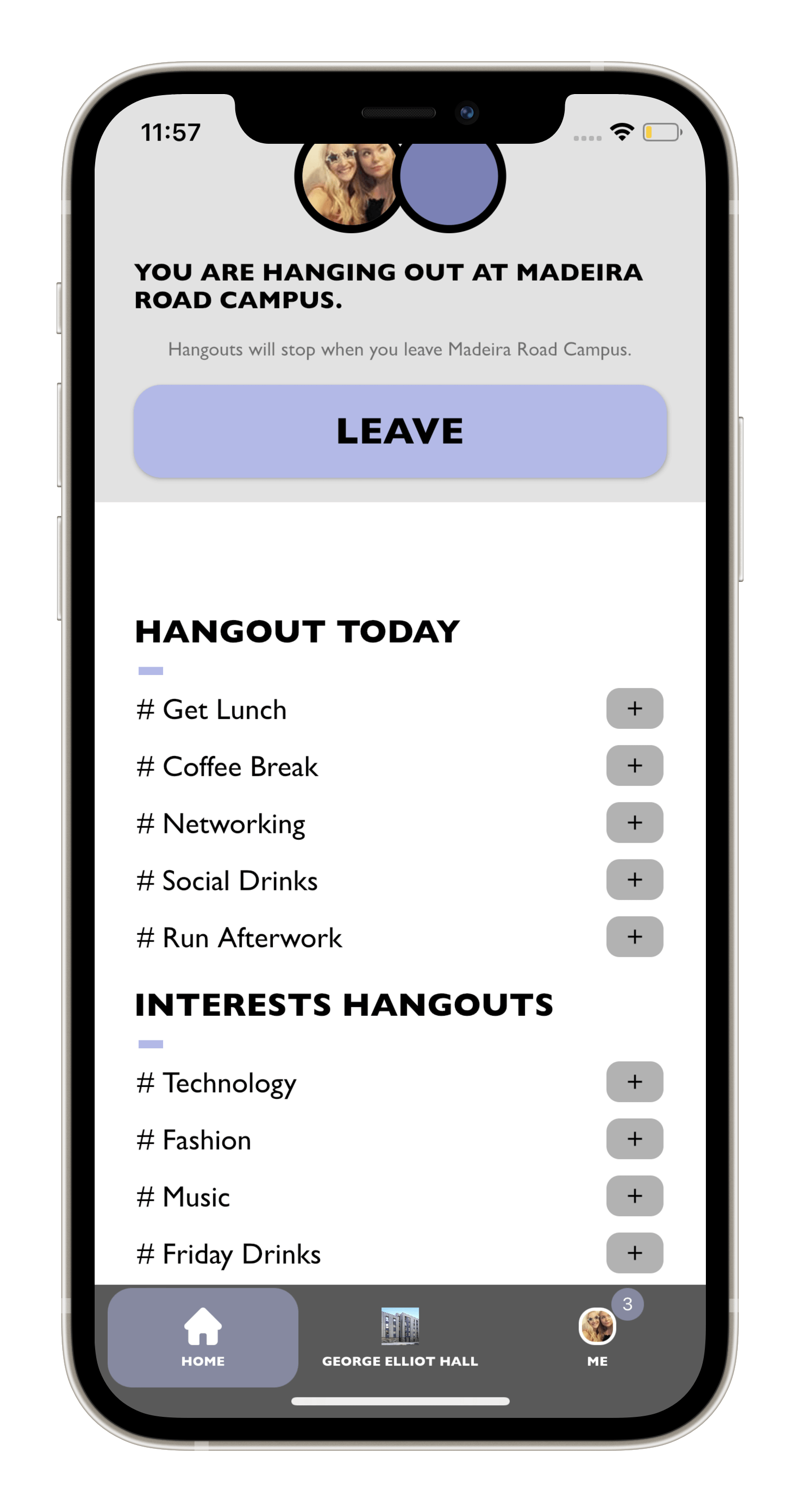The height and width of the screenshot is (1512, 800).
Task: Add Friday Drinks hangout
Action: 634,1252
